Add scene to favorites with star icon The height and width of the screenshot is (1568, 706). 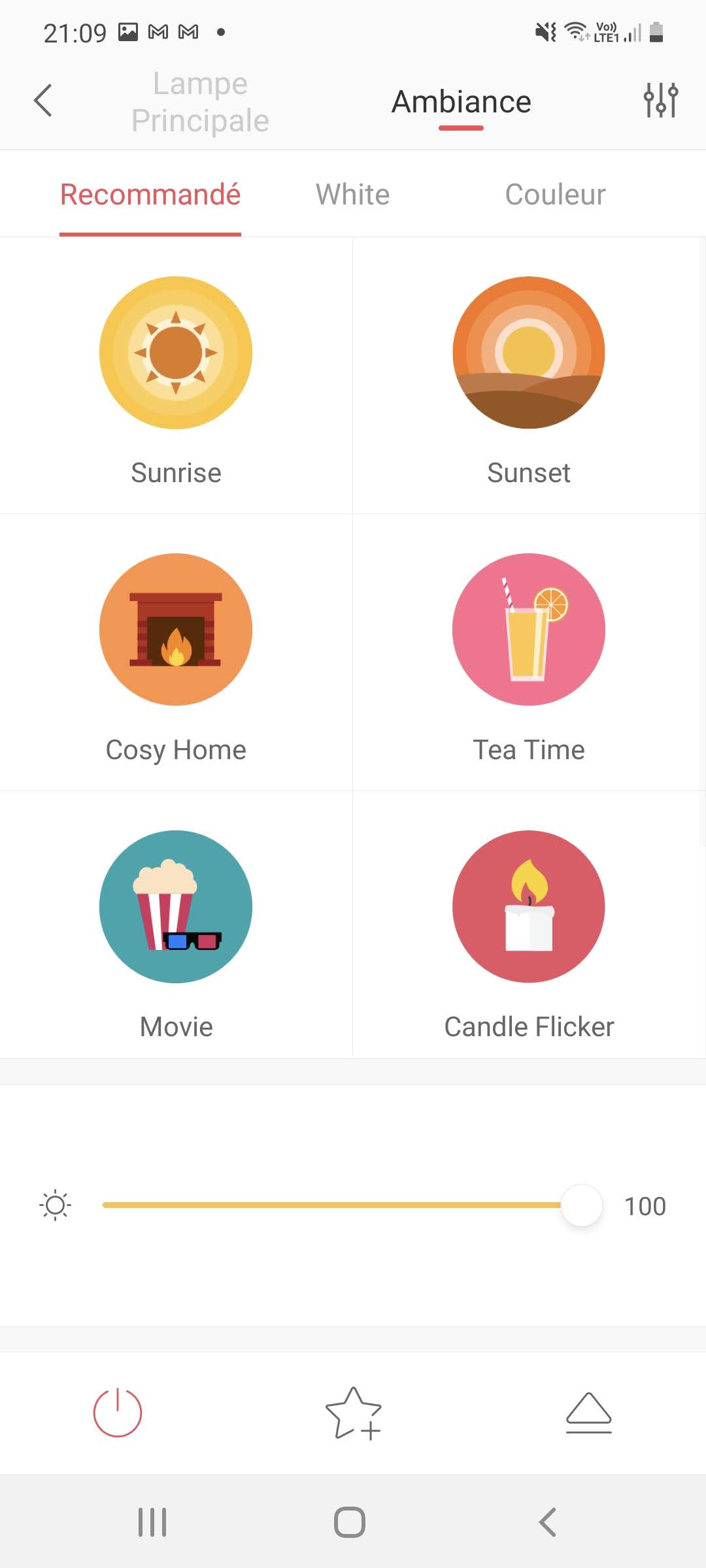coord(353,1413)
